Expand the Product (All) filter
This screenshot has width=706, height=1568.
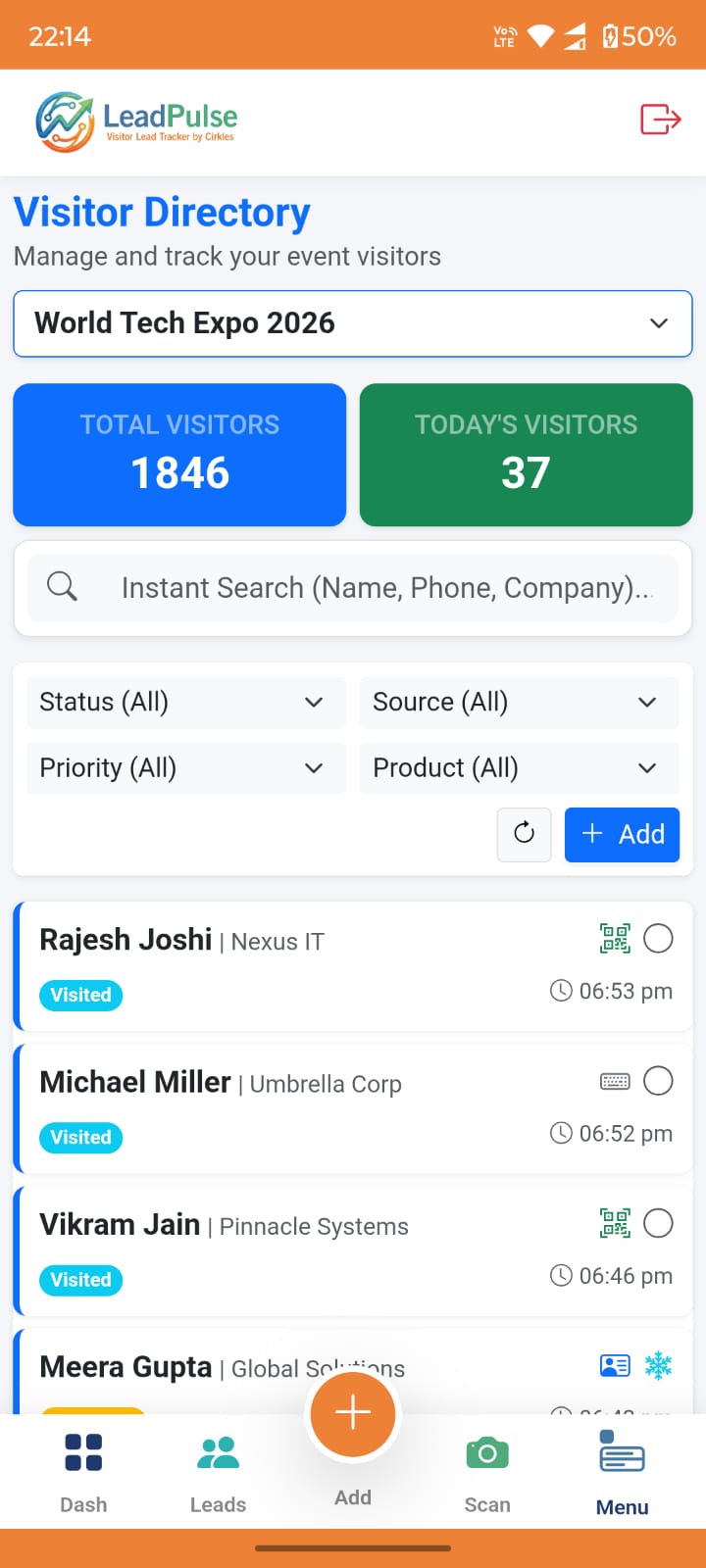(x=519, y=767)
